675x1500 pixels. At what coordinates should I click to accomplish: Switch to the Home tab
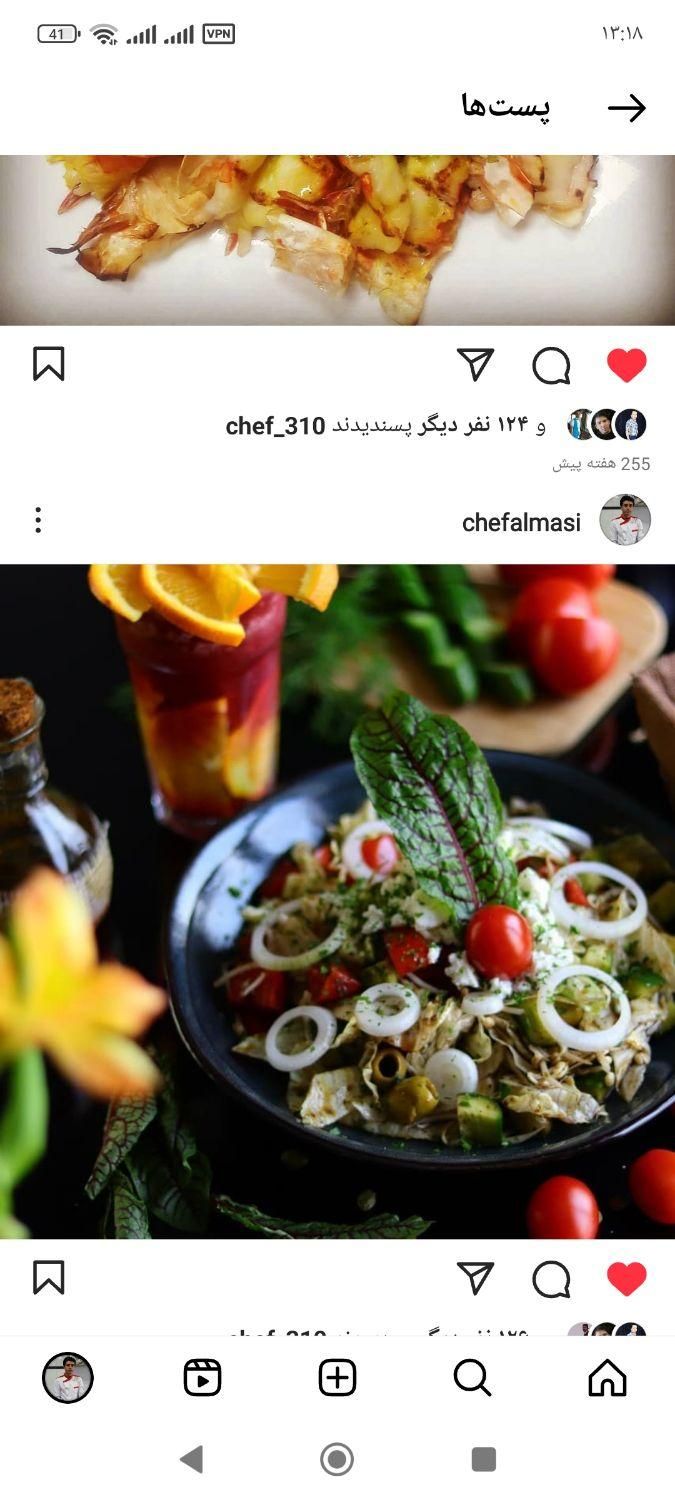point(607,1378)
